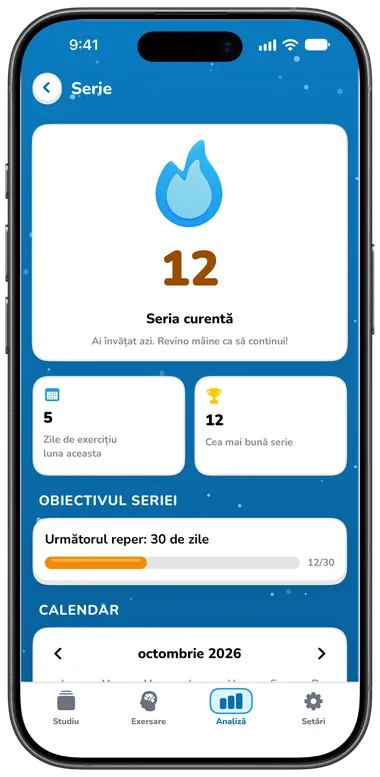Viewport: 380px width, 777px height.
Task: Show the next month after octombrie 2026
Action: click(322, 654)
